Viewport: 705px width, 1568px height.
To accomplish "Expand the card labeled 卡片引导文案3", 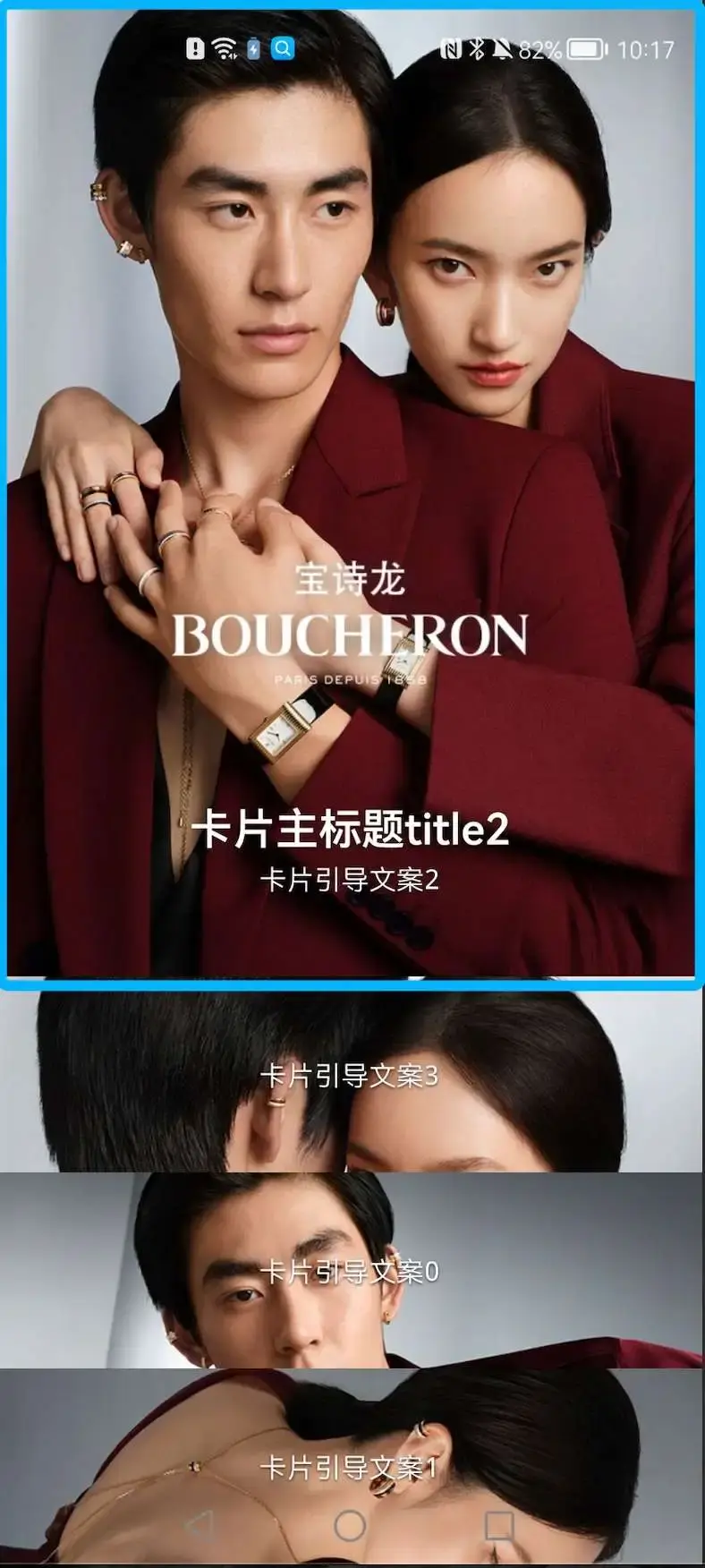I will pos(351,1076).
